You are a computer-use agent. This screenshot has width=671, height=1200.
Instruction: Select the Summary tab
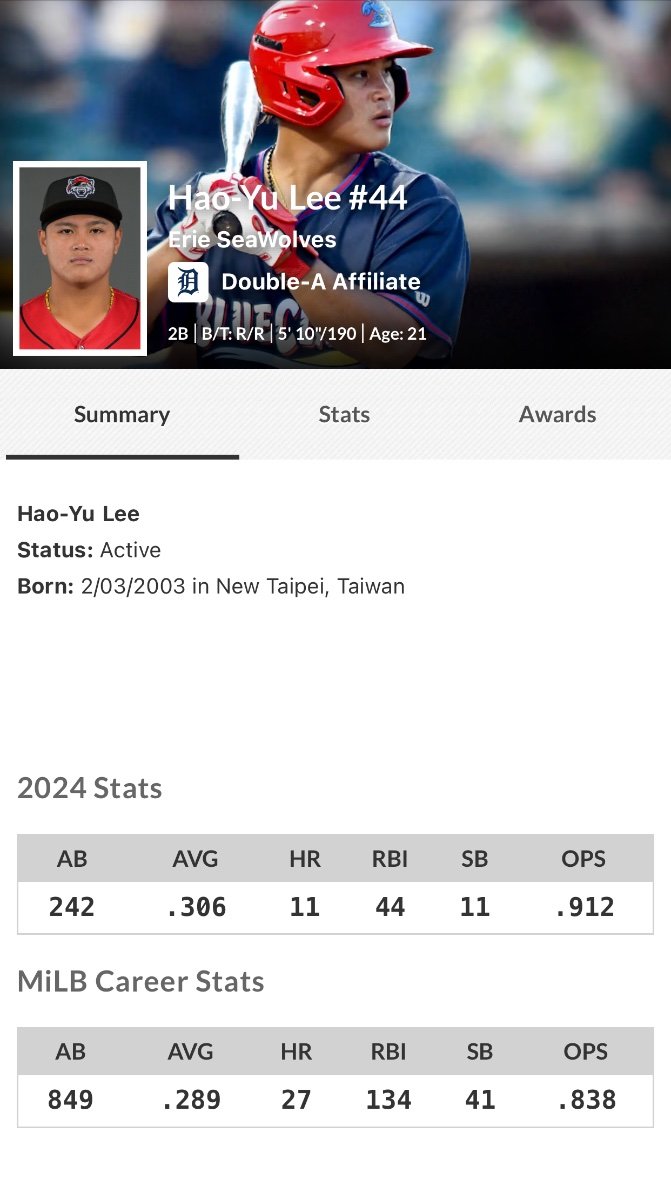[122, 414]
